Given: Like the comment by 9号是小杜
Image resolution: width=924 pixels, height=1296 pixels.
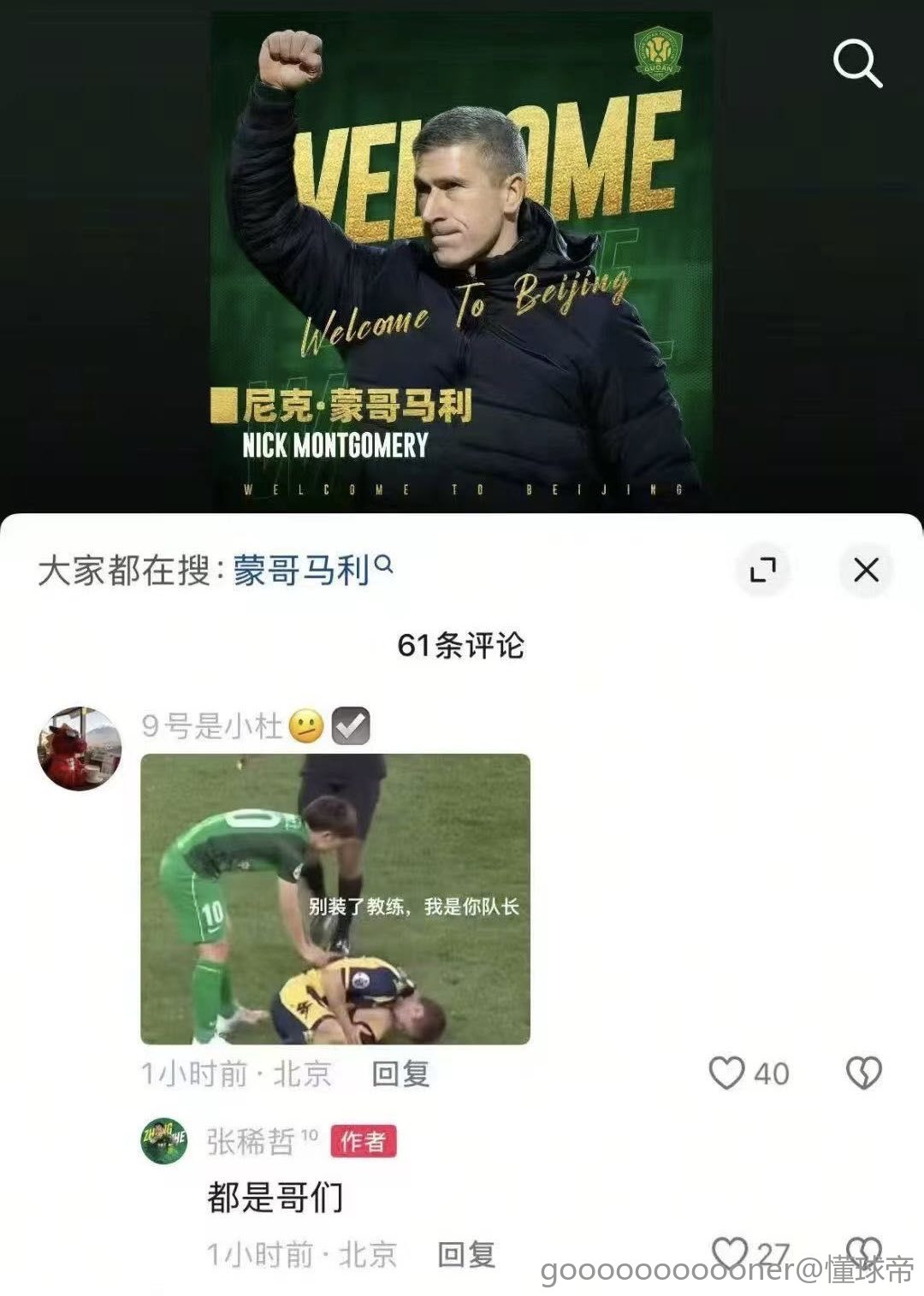Looking at the screenshot, I should click(x=727, y=1073).
